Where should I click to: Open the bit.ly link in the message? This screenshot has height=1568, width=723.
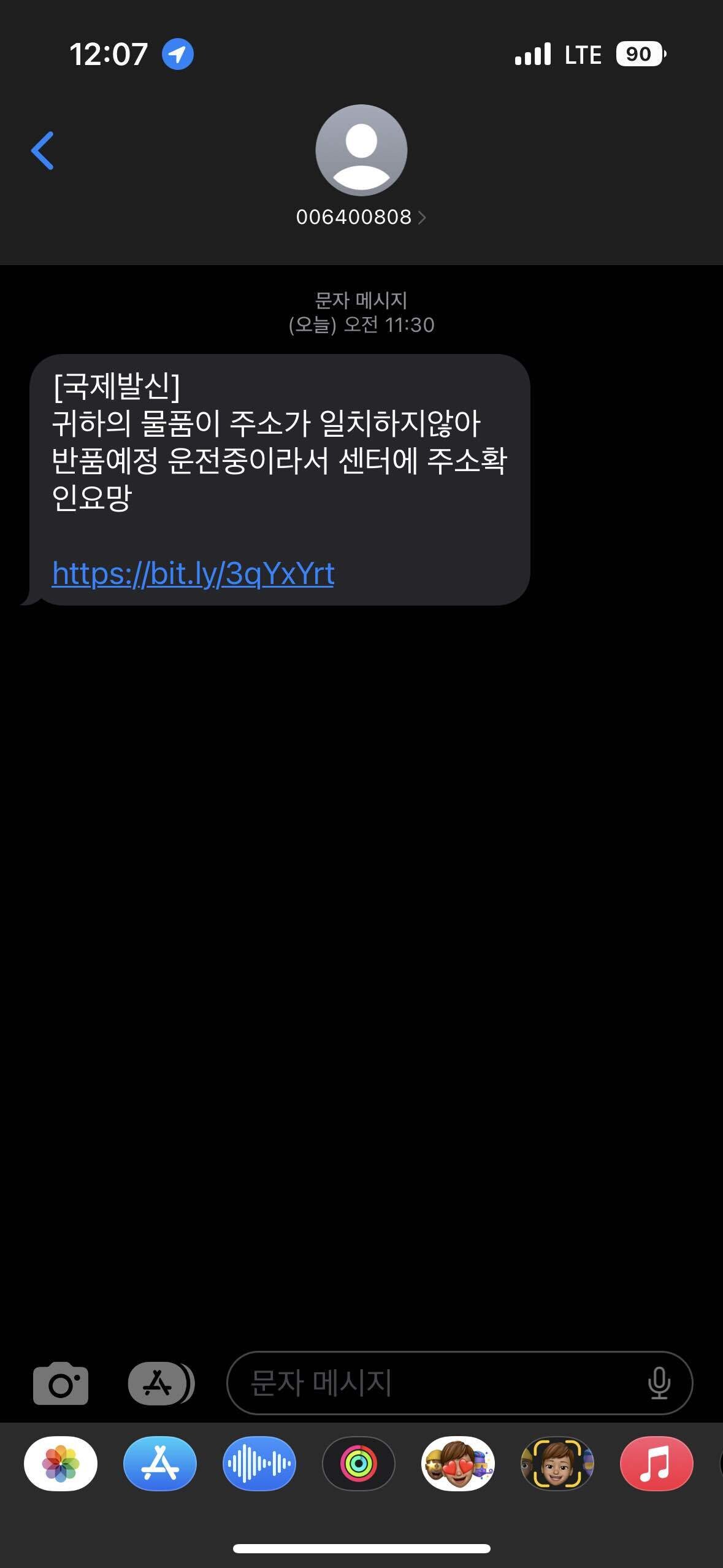(x=193, y=574)
